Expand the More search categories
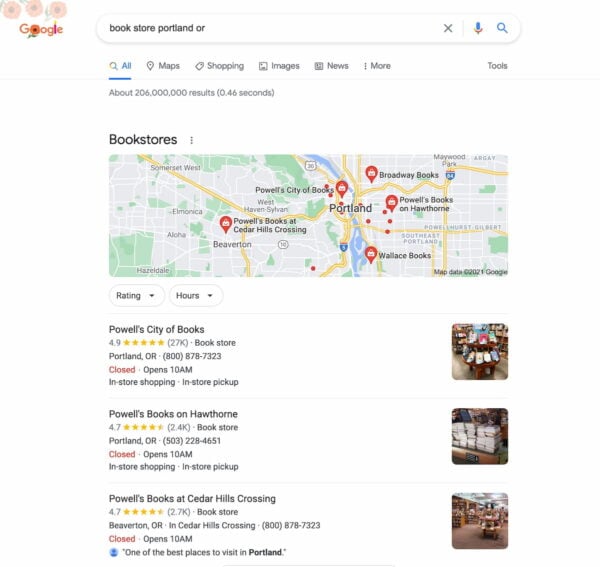This screenshot has width=600, height=567. 376,66
